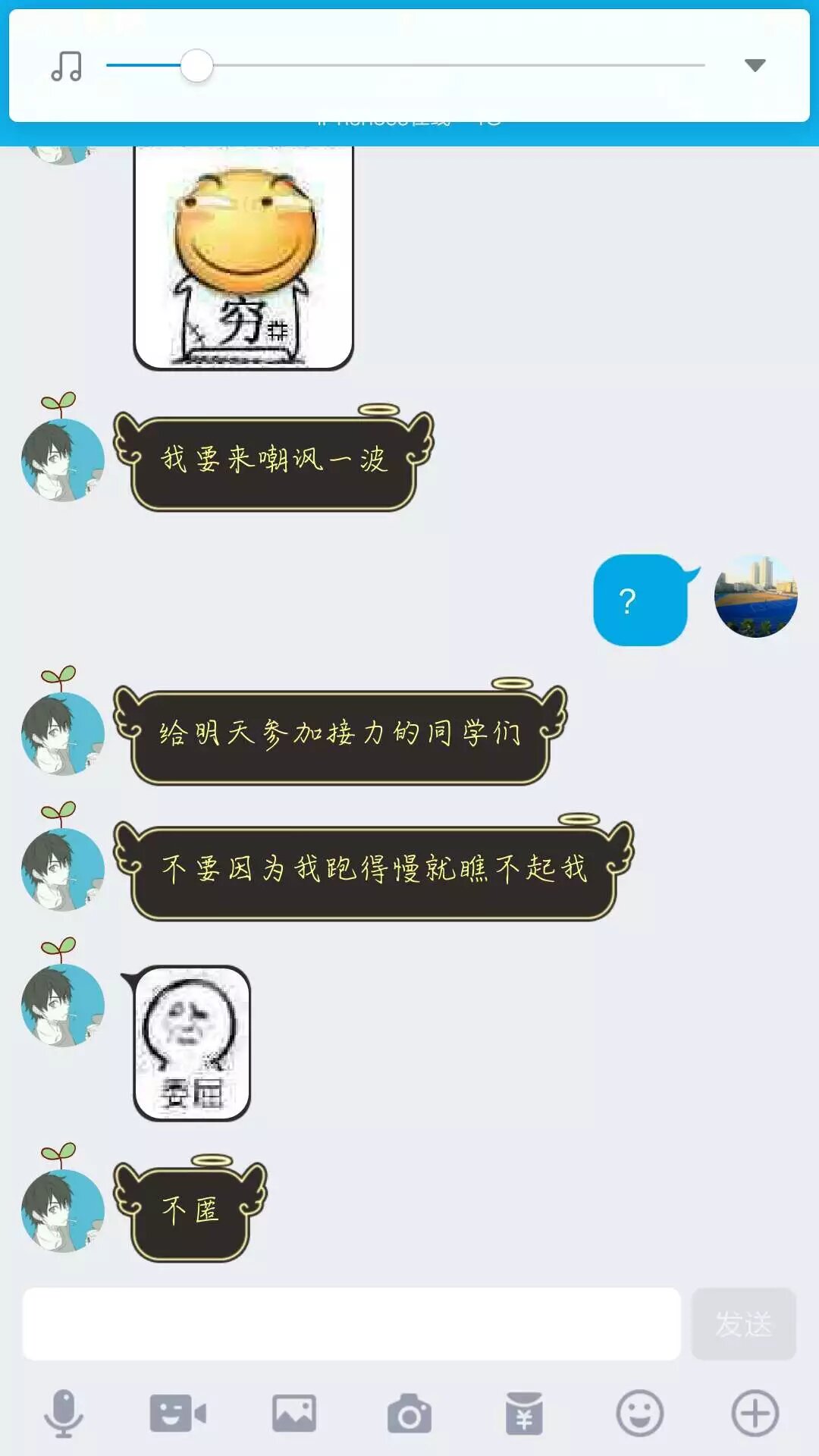The height and width of the screenshot is (1456, 819).
Task: Open my own avatar beside the question mark
Action: (756, 596)
